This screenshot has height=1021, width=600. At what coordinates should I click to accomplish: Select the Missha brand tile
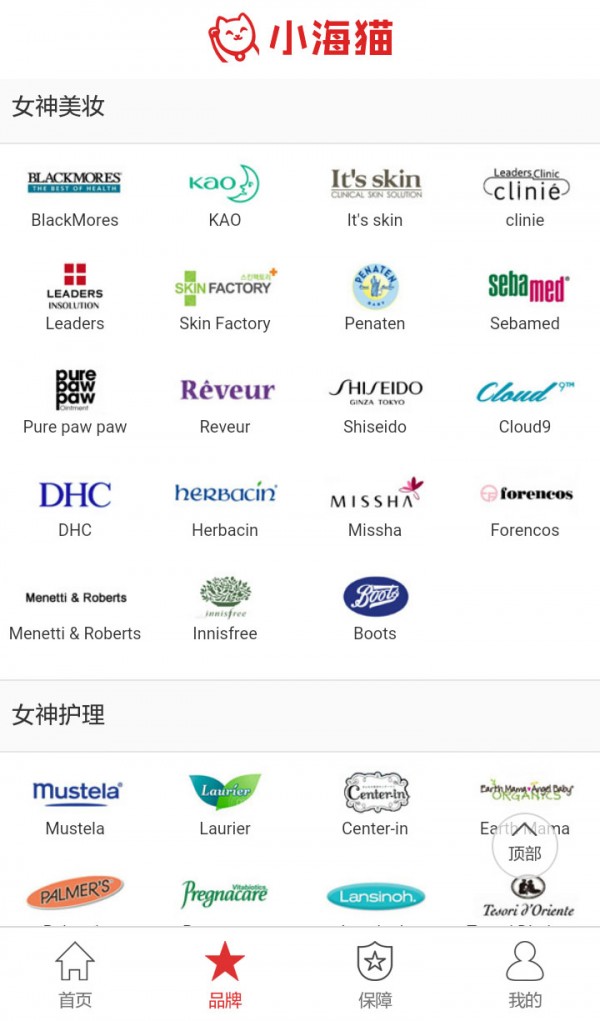point(375,507)
